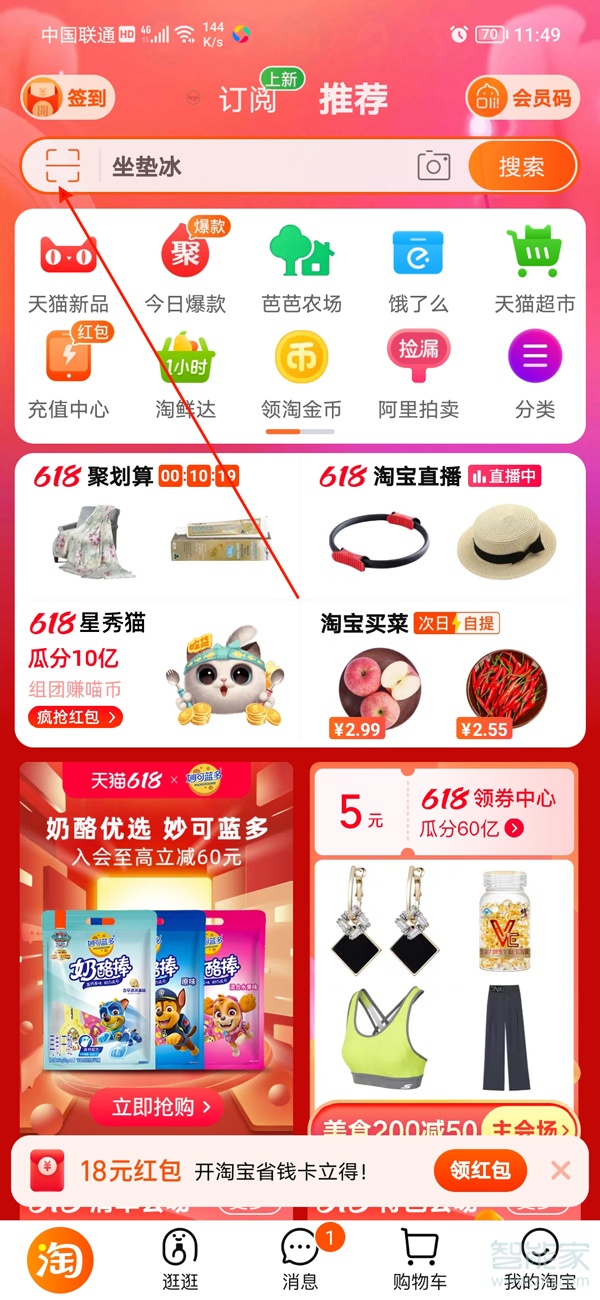Dismiss the 18元红包 banner
The image size is (600, 1300).
pyautogui.click(x=560, y=1170)
